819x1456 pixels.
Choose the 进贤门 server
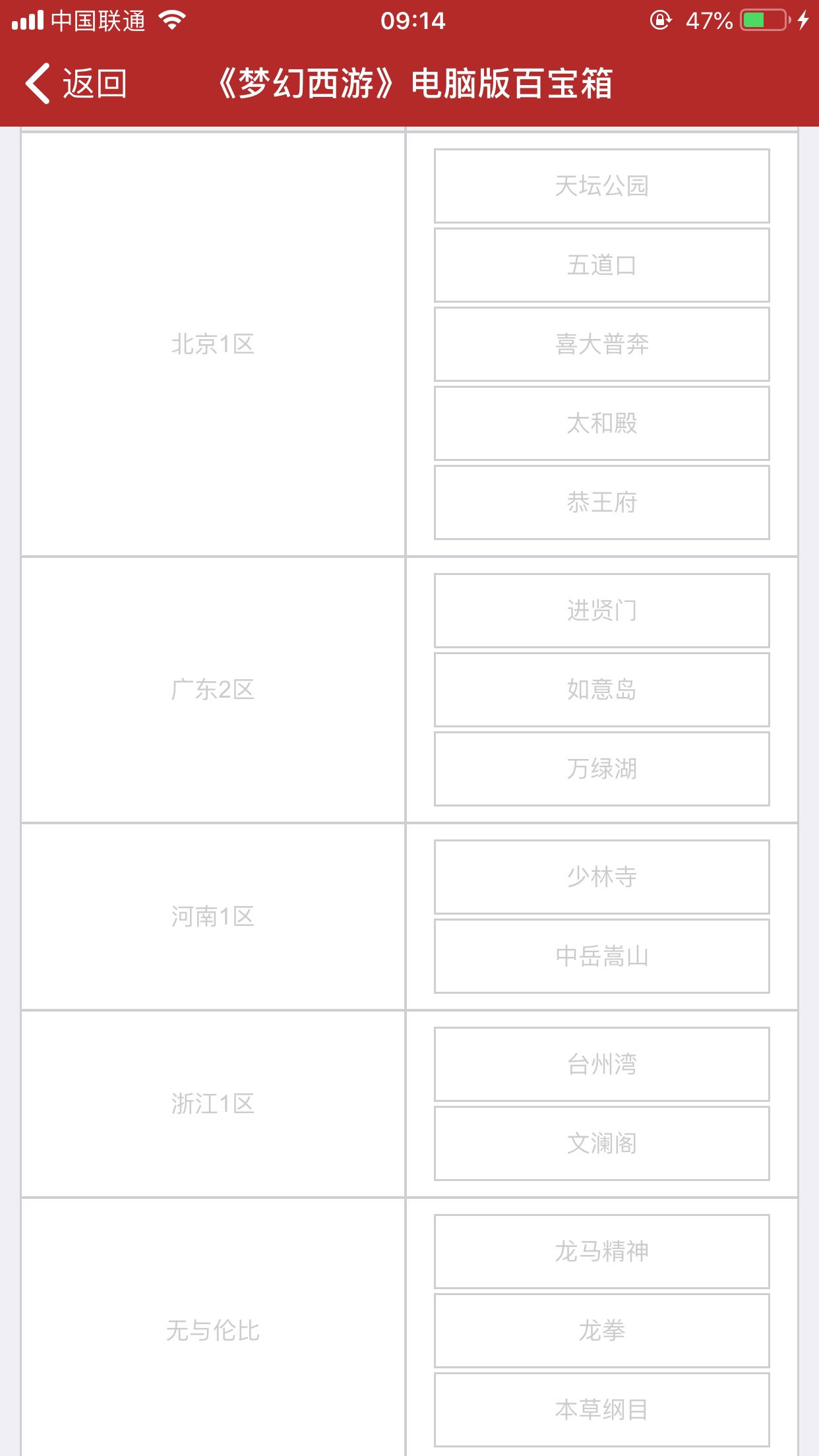point(601,611)
